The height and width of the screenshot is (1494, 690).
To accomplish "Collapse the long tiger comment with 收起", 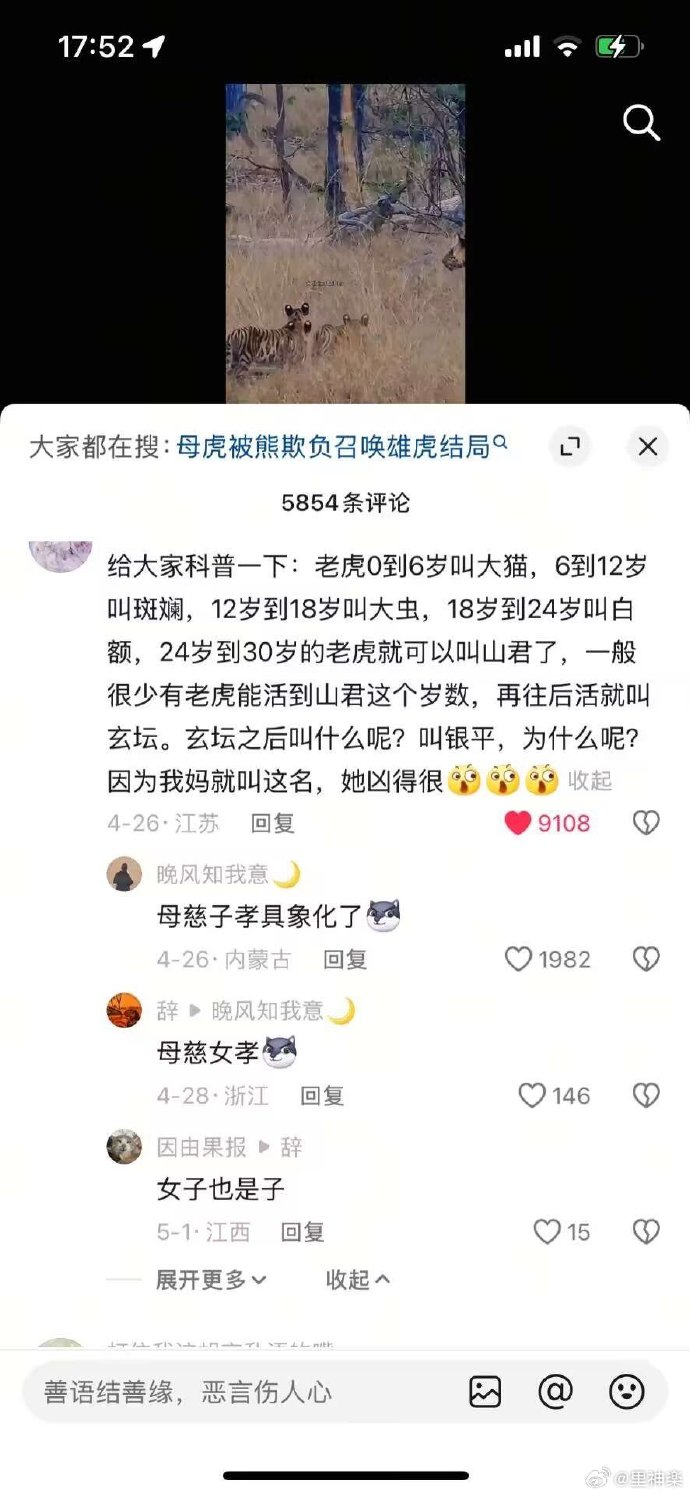I will tap(589, 780).
